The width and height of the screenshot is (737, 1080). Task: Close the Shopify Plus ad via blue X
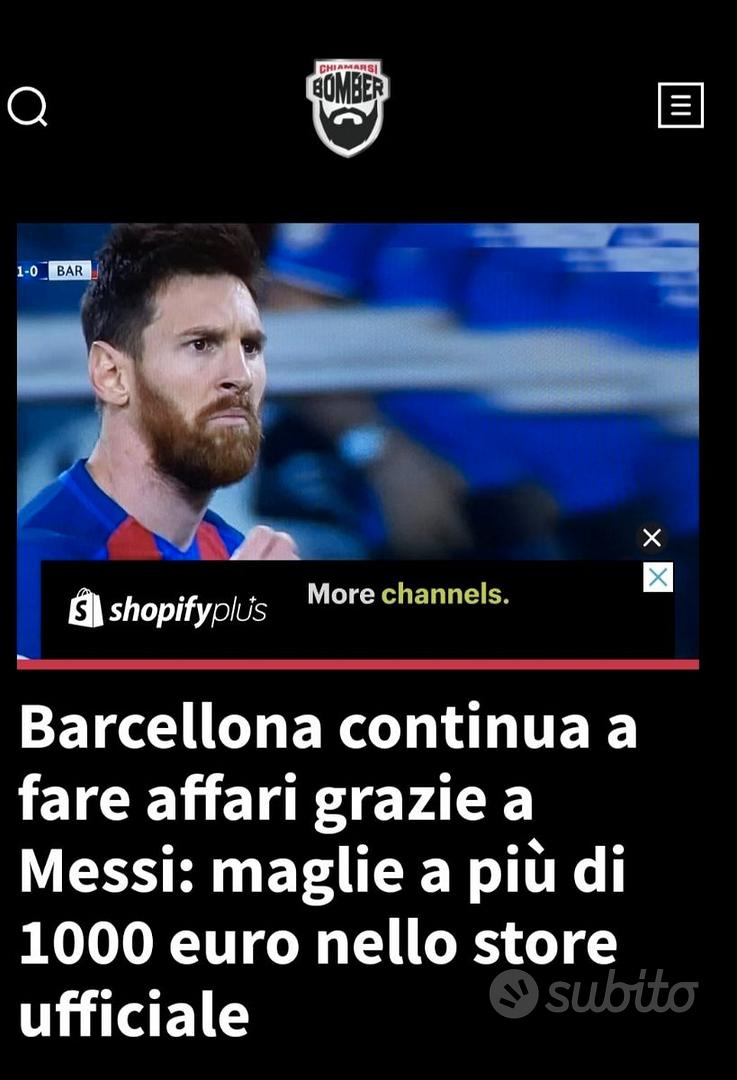tap(658, 577)
